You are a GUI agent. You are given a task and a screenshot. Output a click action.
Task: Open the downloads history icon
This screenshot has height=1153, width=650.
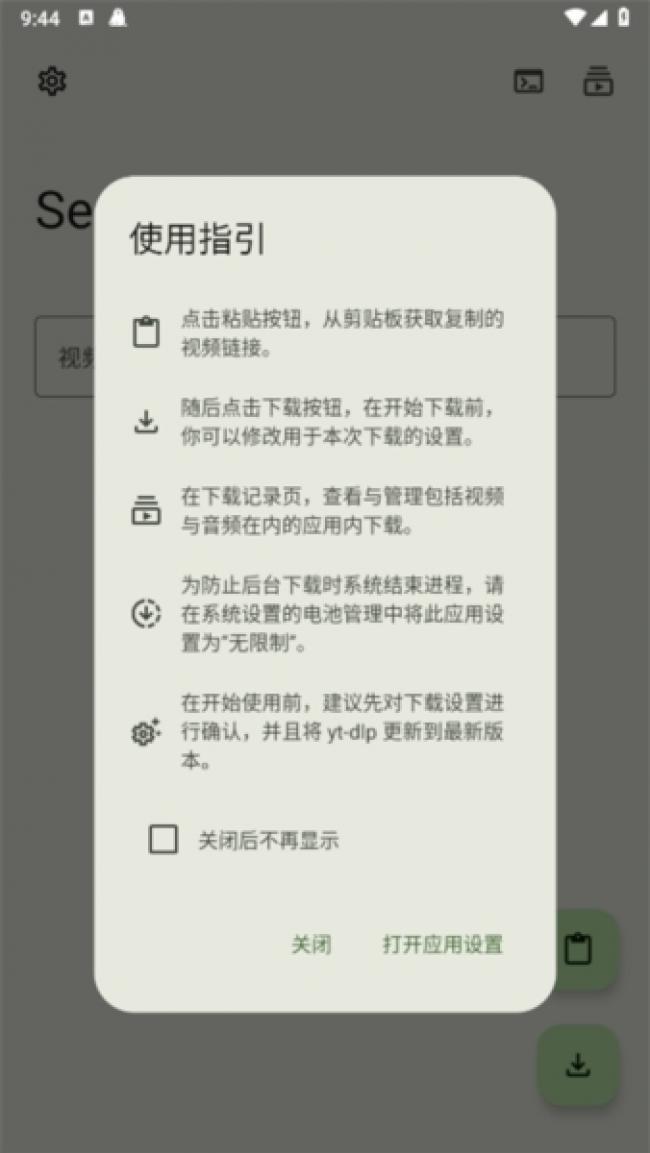point(598,82)
